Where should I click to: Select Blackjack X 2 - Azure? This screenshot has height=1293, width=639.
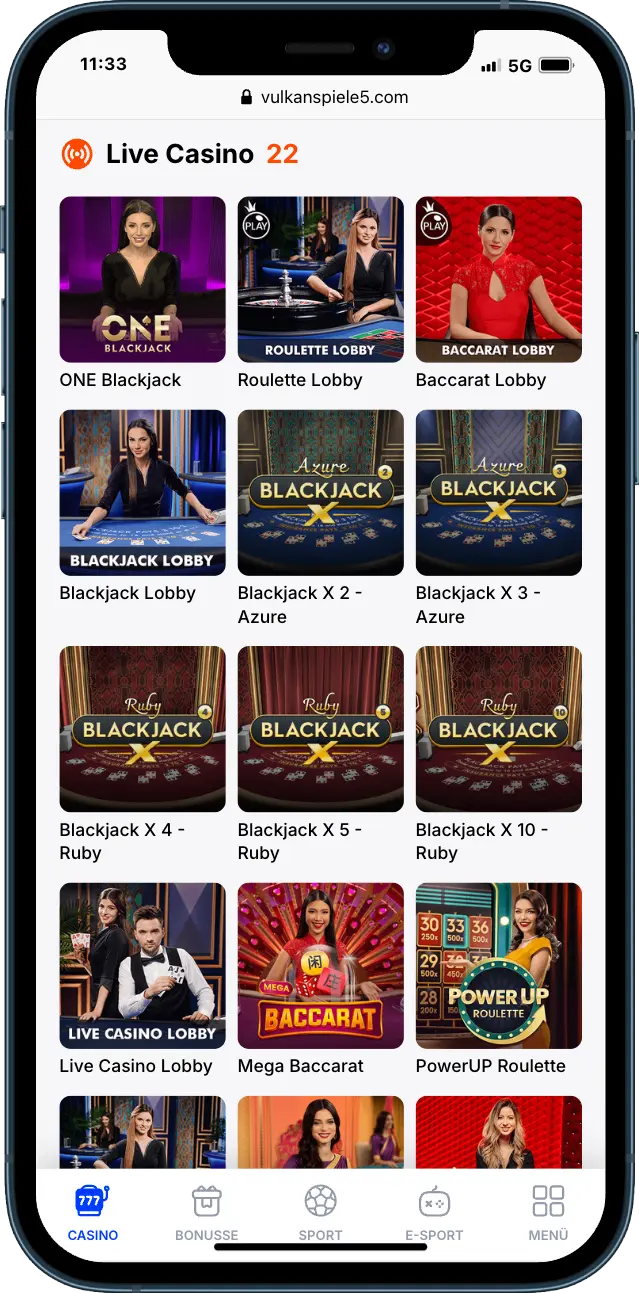click(x=320, y=492)
